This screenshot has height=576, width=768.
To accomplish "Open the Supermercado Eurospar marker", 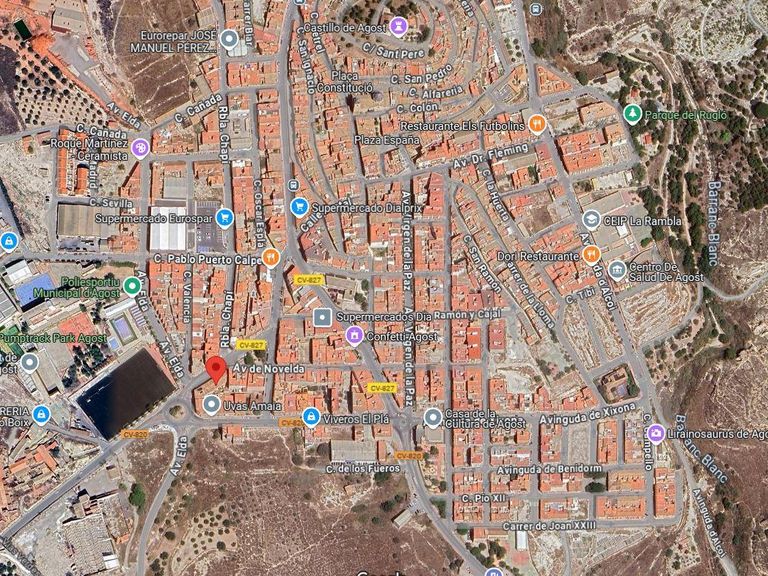I will click(225, 217).
